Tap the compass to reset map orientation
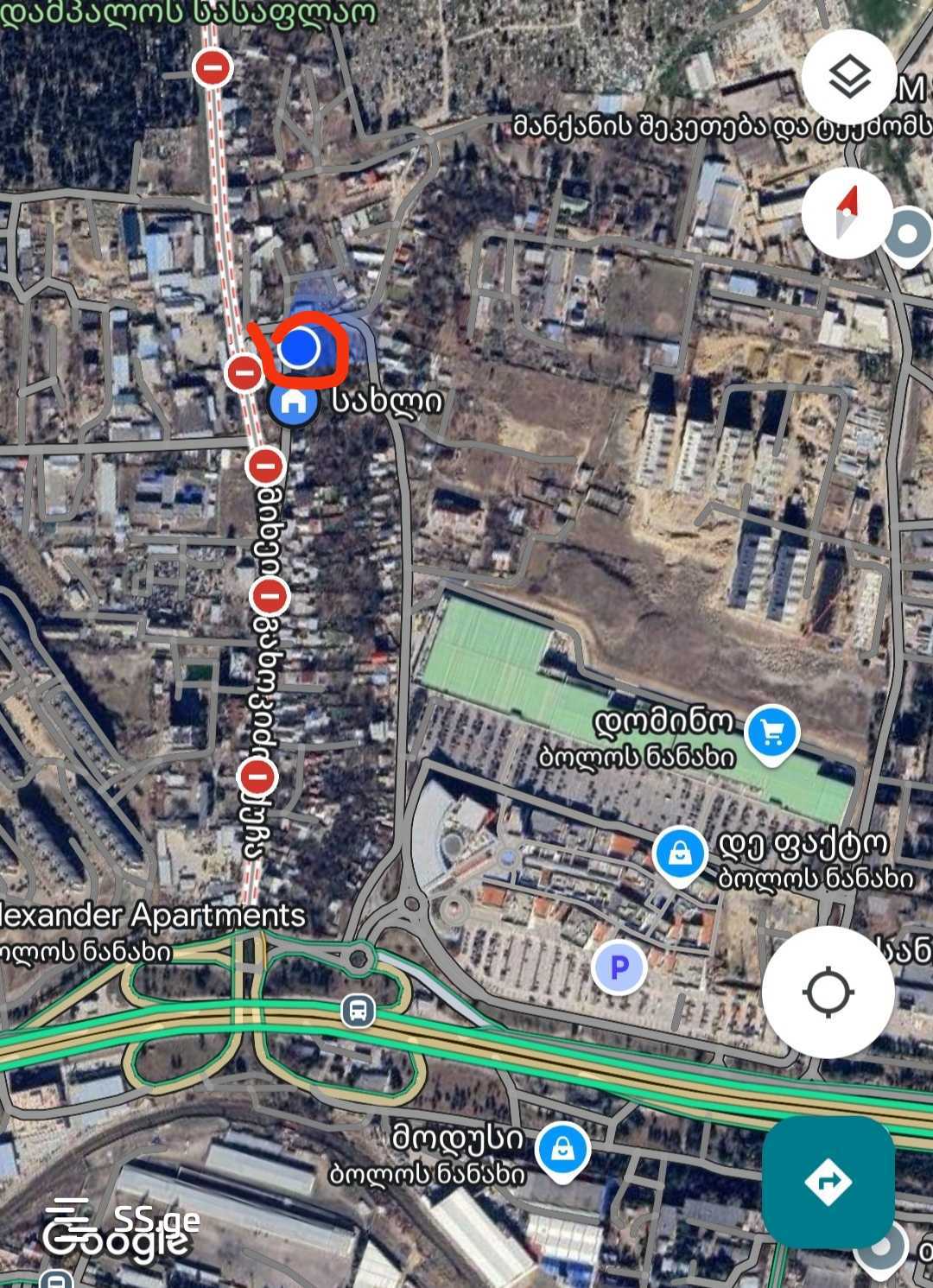The width and height of the screenshot is (933, 1288). [x=847, y=213]
